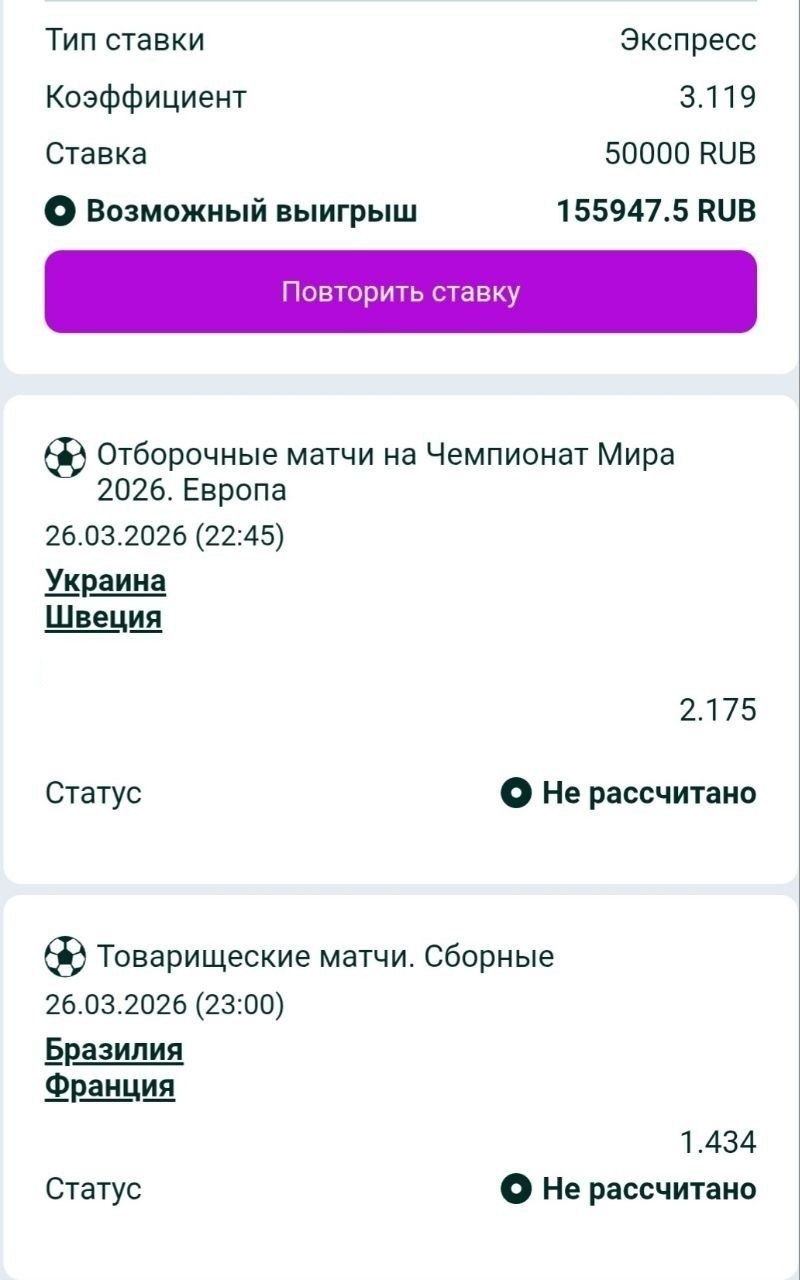The image size is (800, 1280).
Task: Tap the Повторить ставку button
Action: click(400, 292)
